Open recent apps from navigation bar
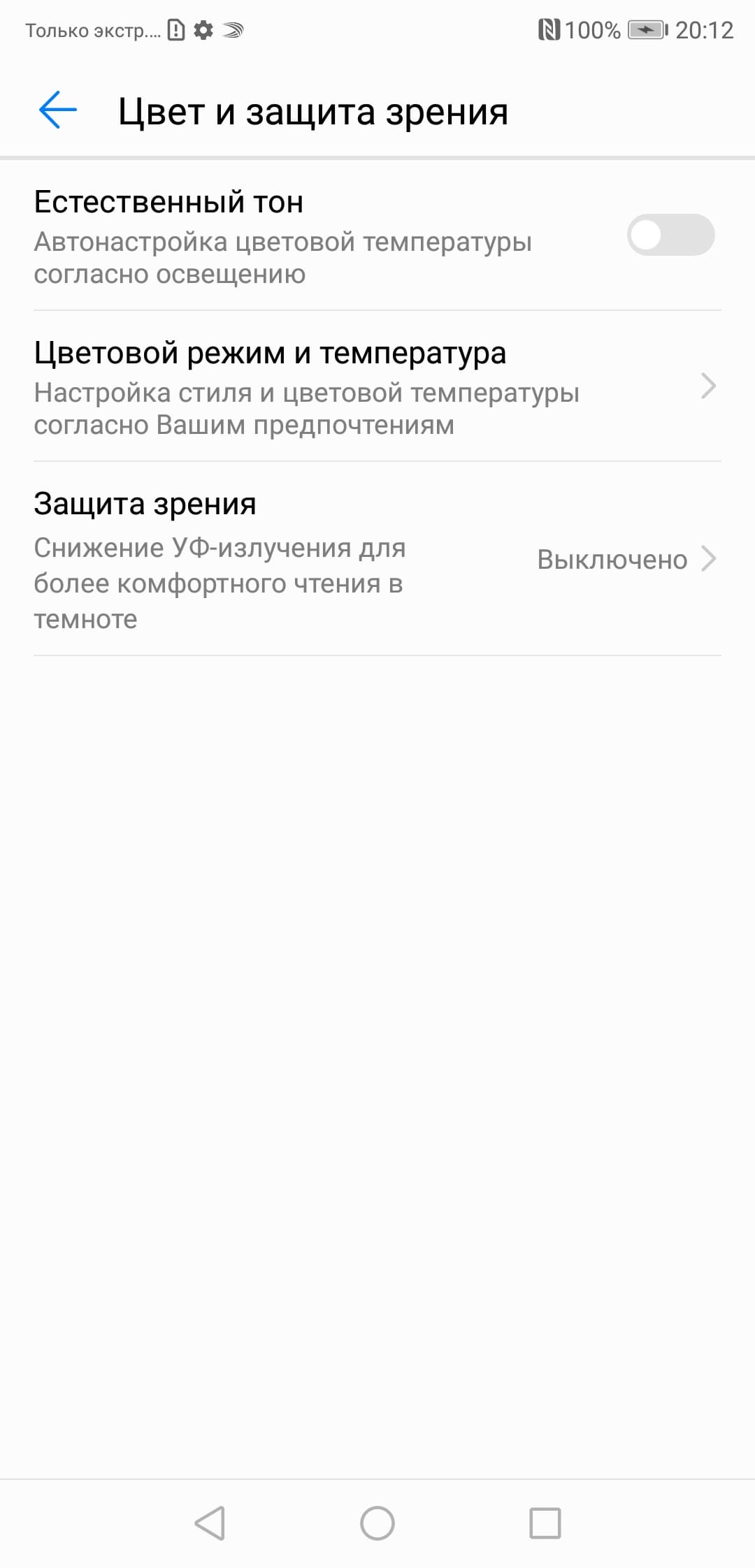The image size is (755, 1568). pyautogui.click(x=545, y=1523)
